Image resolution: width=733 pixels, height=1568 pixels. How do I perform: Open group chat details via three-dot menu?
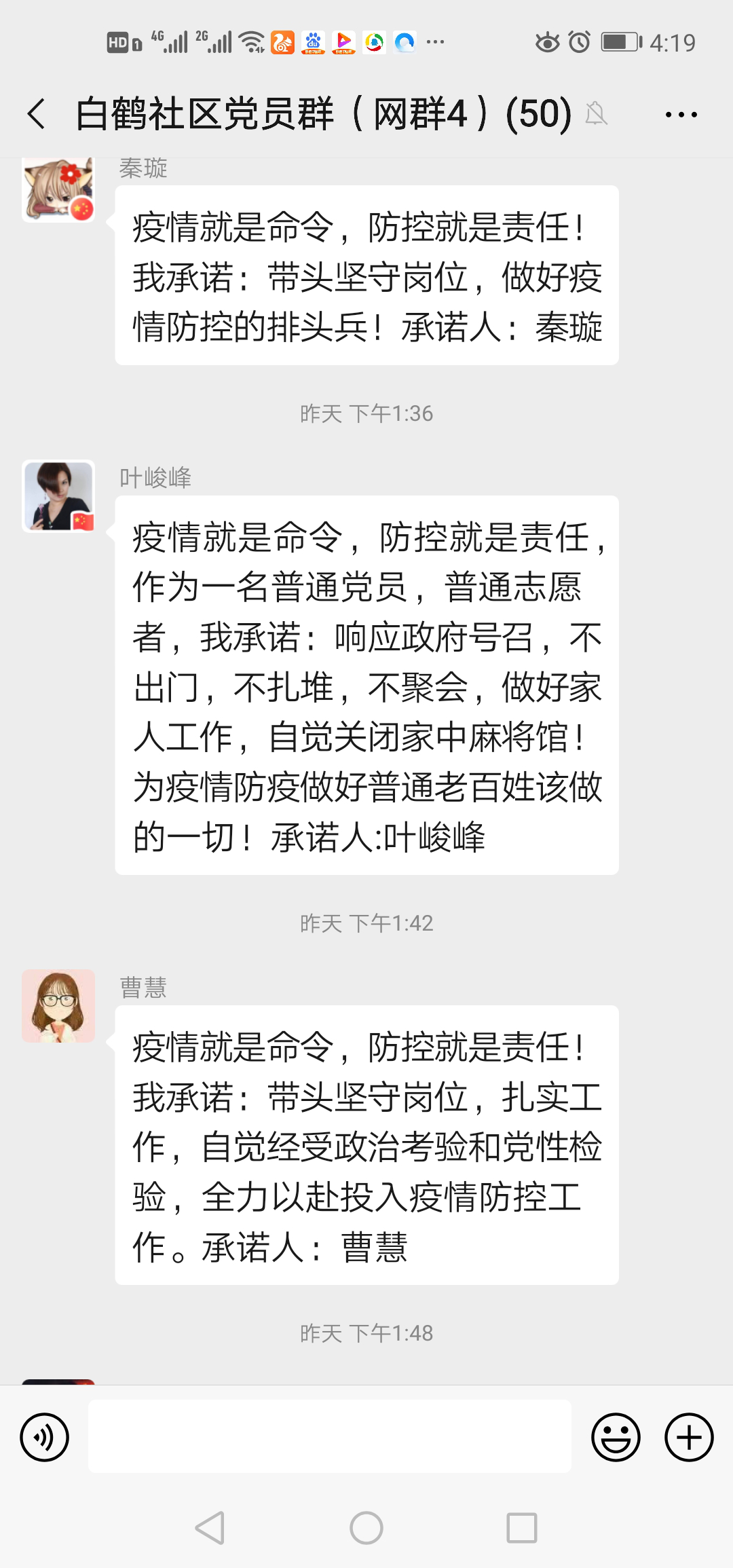click(x=681, y=115)
